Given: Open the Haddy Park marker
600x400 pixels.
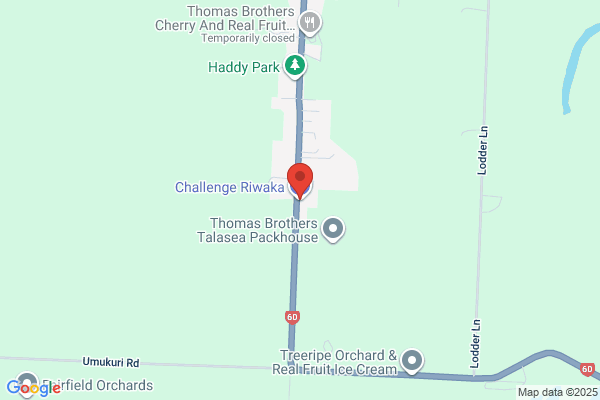Looking at the screenshot, I should pyautogui.click(x=295, y=67).
